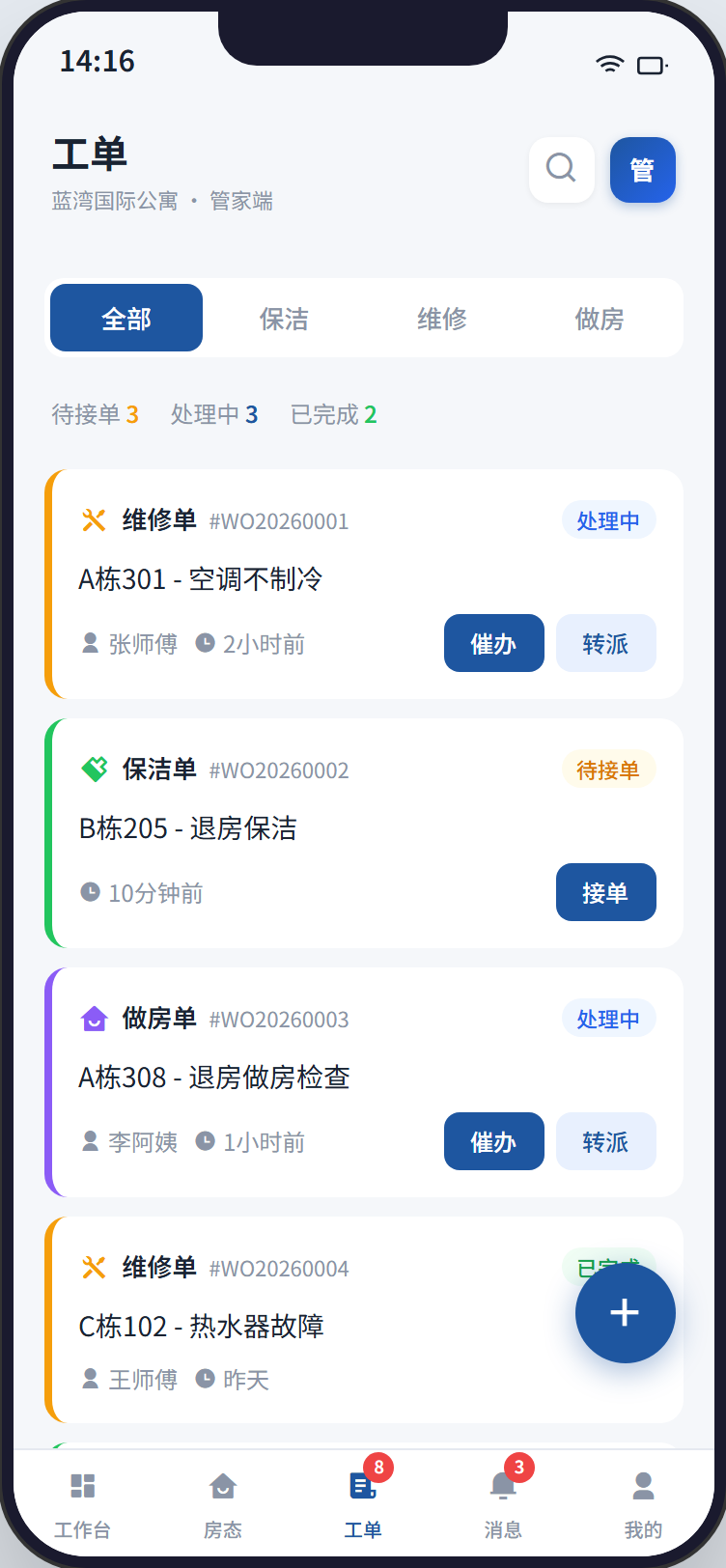This screenshot has width=726, height=1568.
Task: Select the 处理中 3 status filter
Action: point(213,414)
